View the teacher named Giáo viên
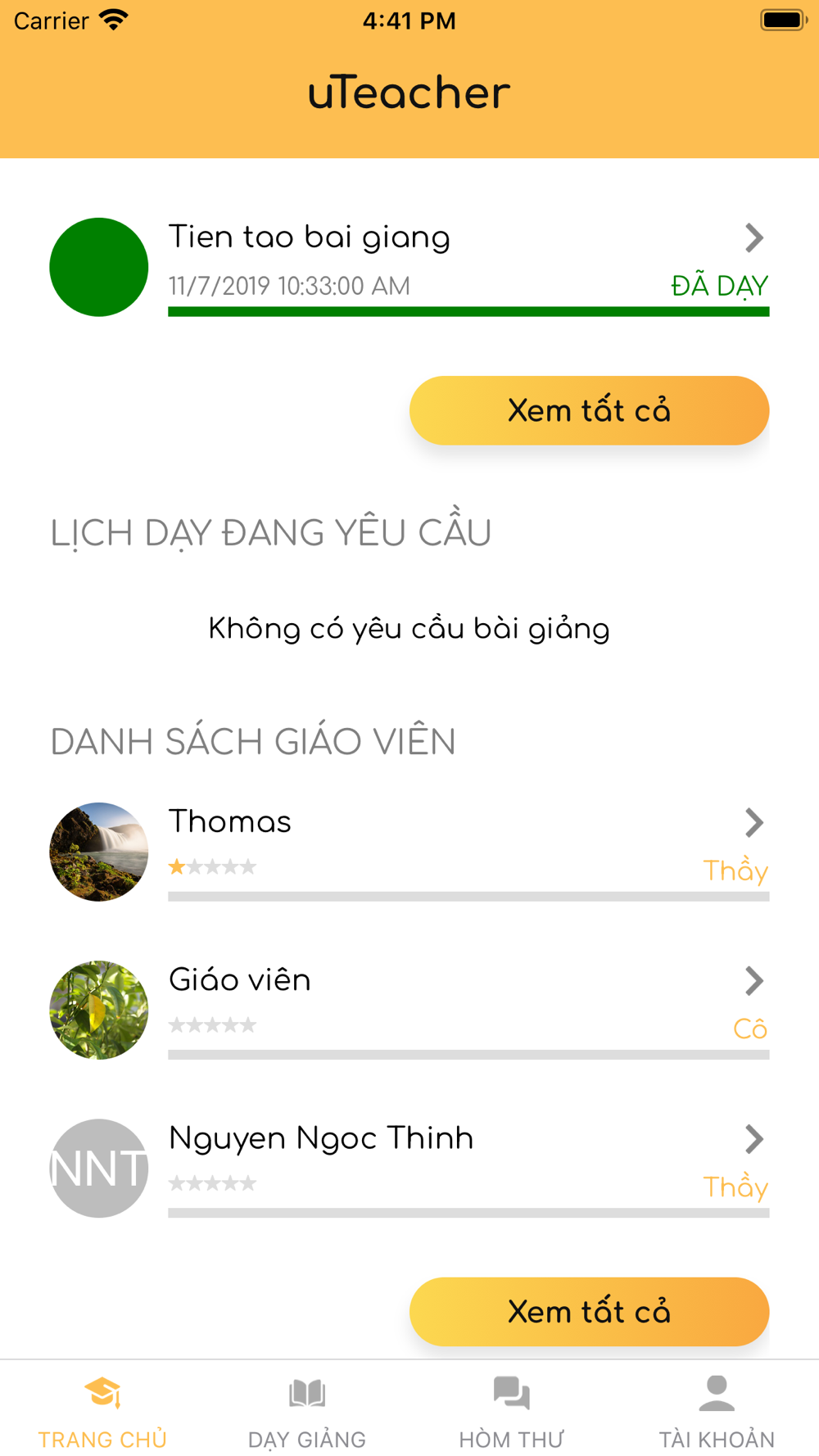This screenshot has width=819, height=1456. (409, 1010)
